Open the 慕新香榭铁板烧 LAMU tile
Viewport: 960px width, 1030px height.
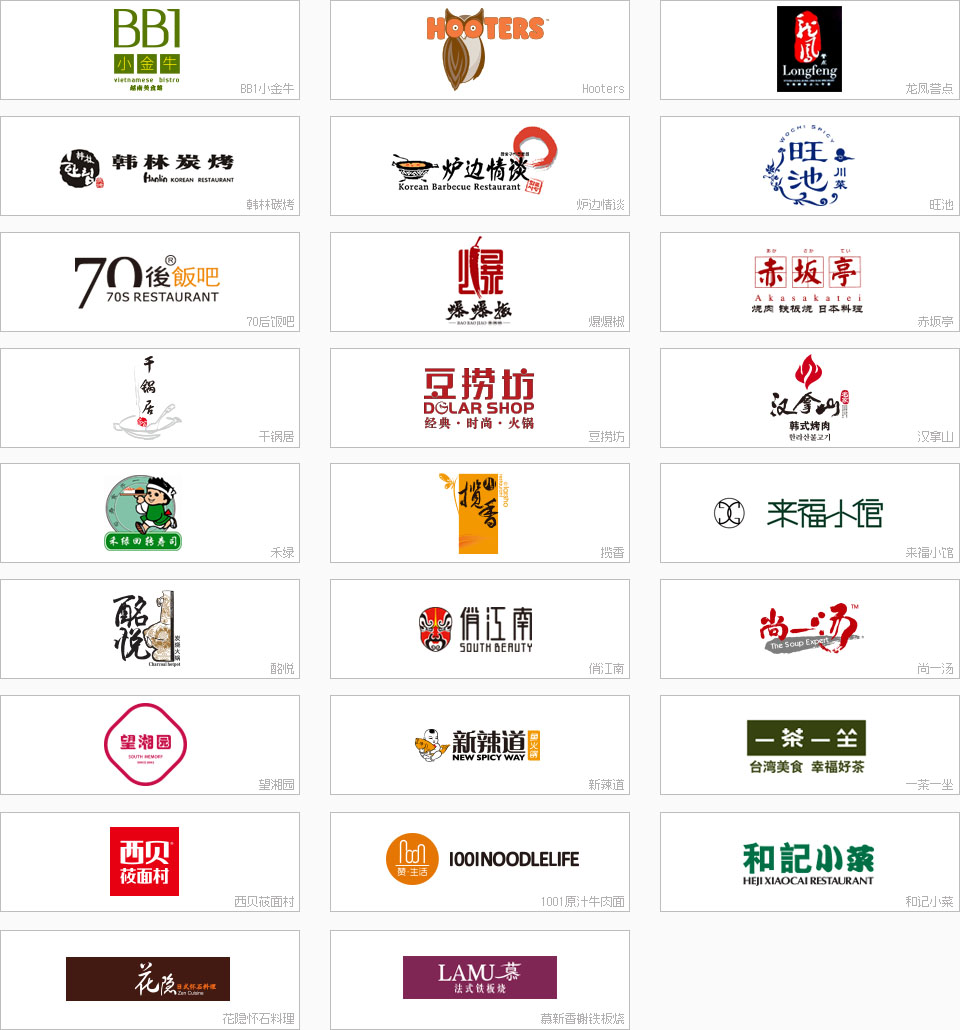480,978
